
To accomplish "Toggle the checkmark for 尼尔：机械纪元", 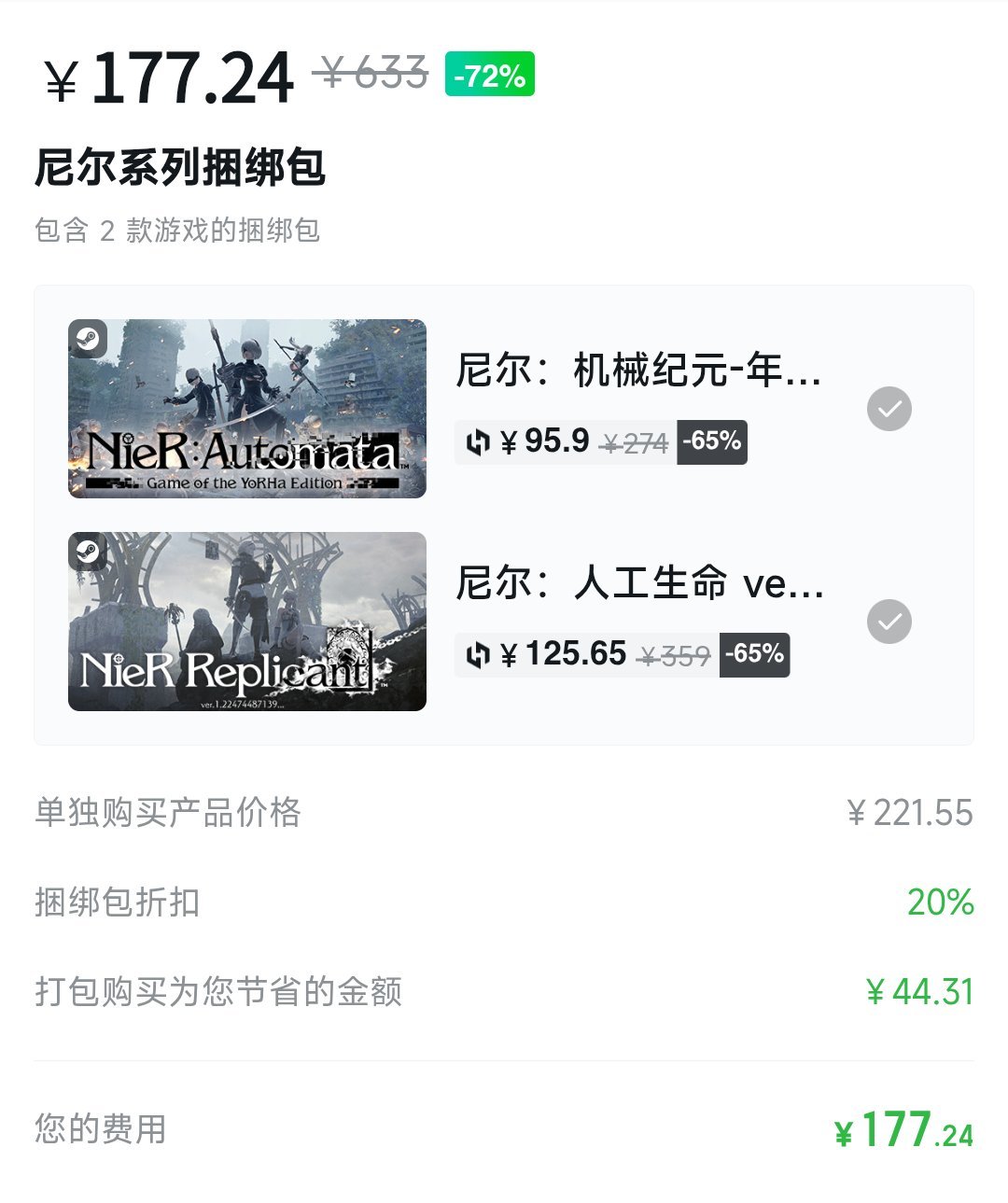I will point(889,409).
